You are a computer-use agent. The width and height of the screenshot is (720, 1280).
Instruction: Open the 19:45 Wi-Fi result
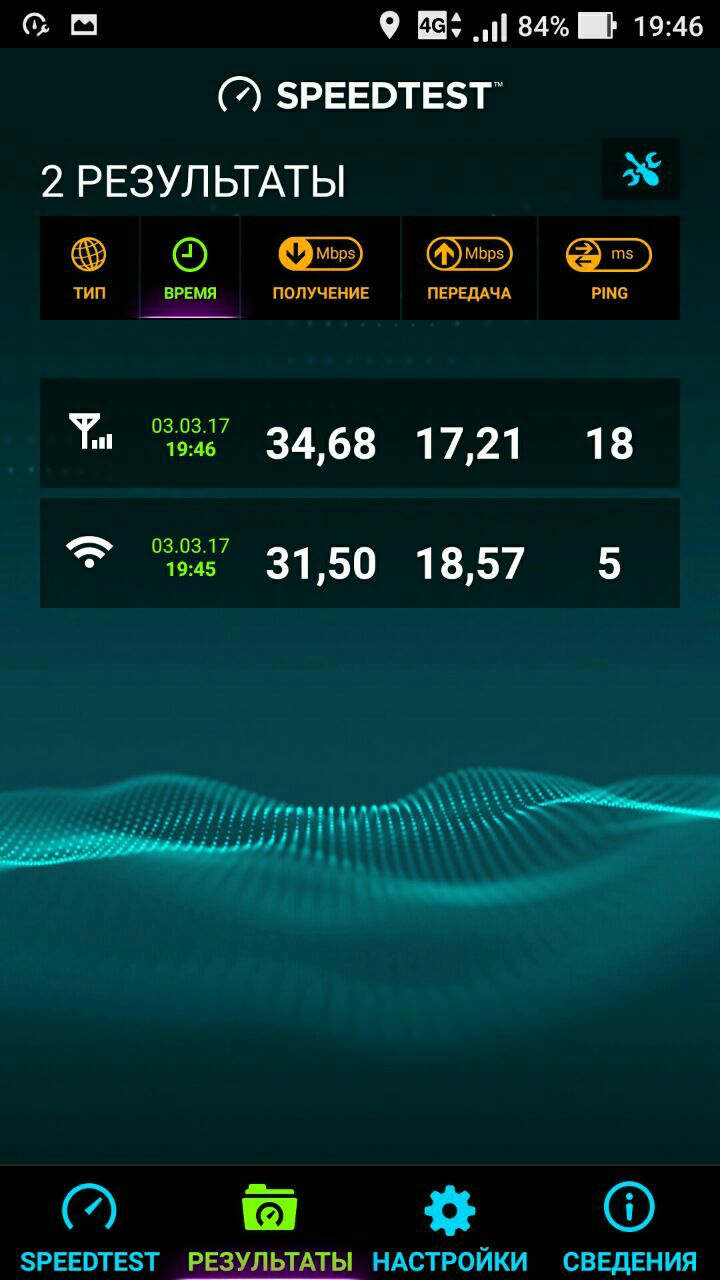pos(360,553)
